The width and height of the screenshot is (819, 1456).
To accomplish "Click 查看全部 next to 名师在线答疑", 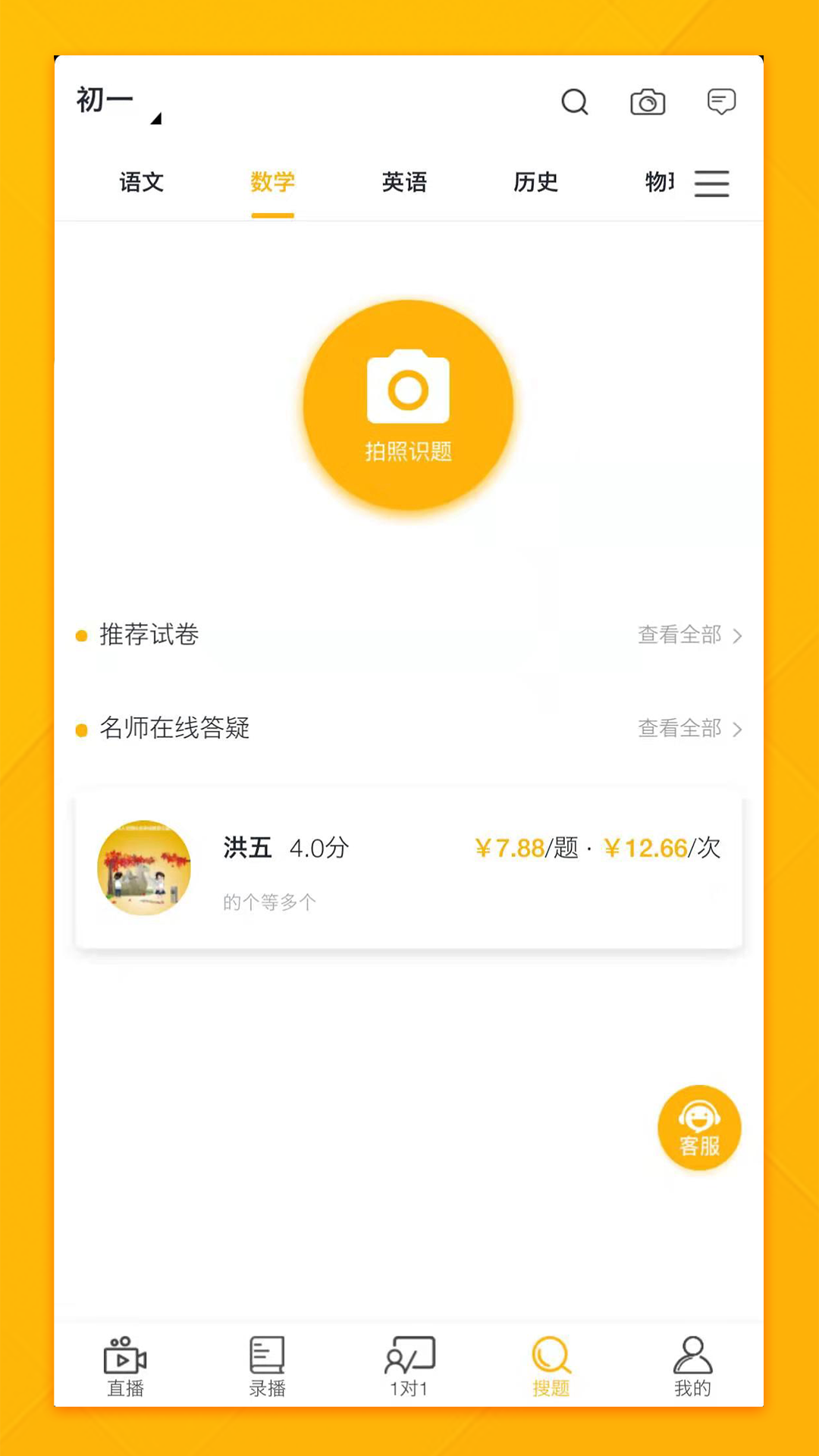I will (x=679, y=730).
